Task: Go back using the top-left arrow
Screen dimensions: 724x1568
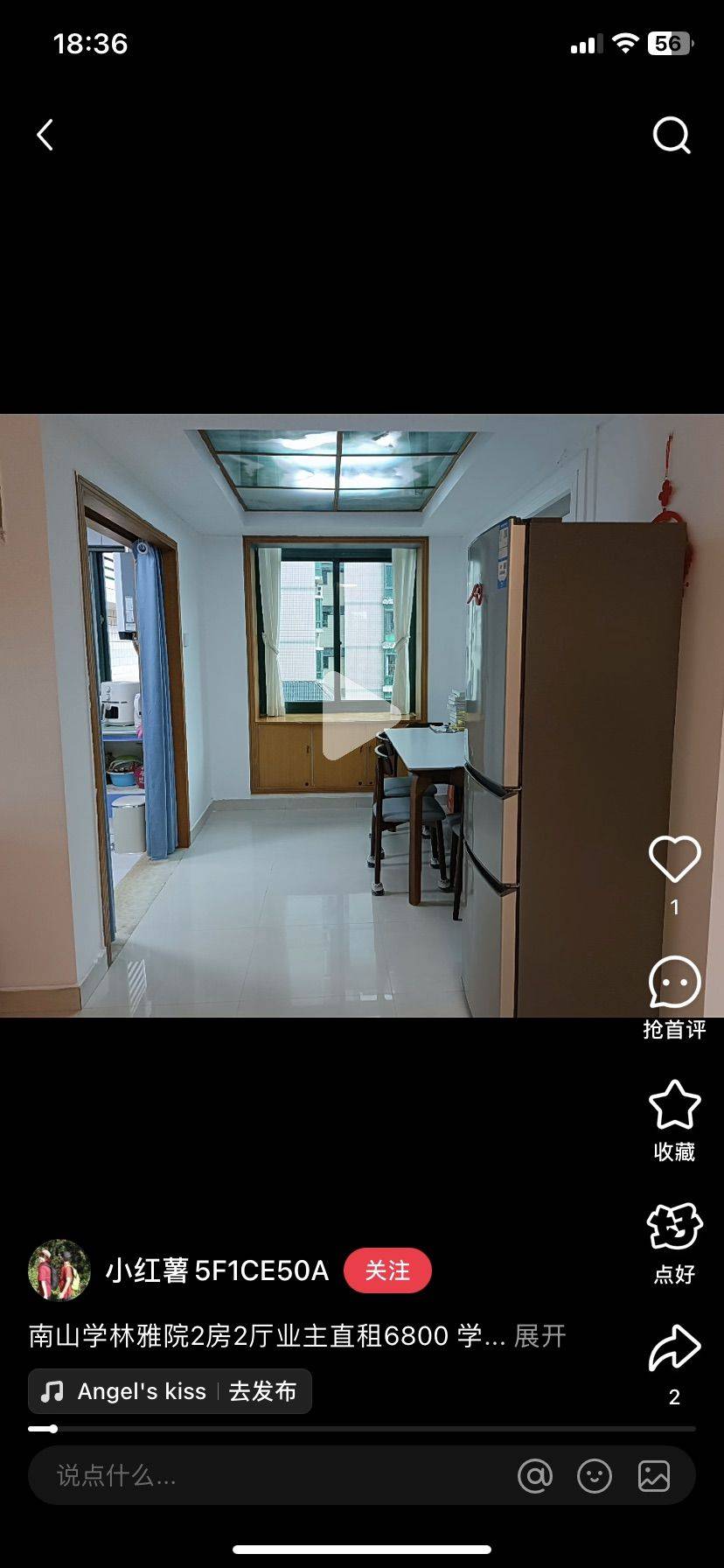Action: coord(45,136)
